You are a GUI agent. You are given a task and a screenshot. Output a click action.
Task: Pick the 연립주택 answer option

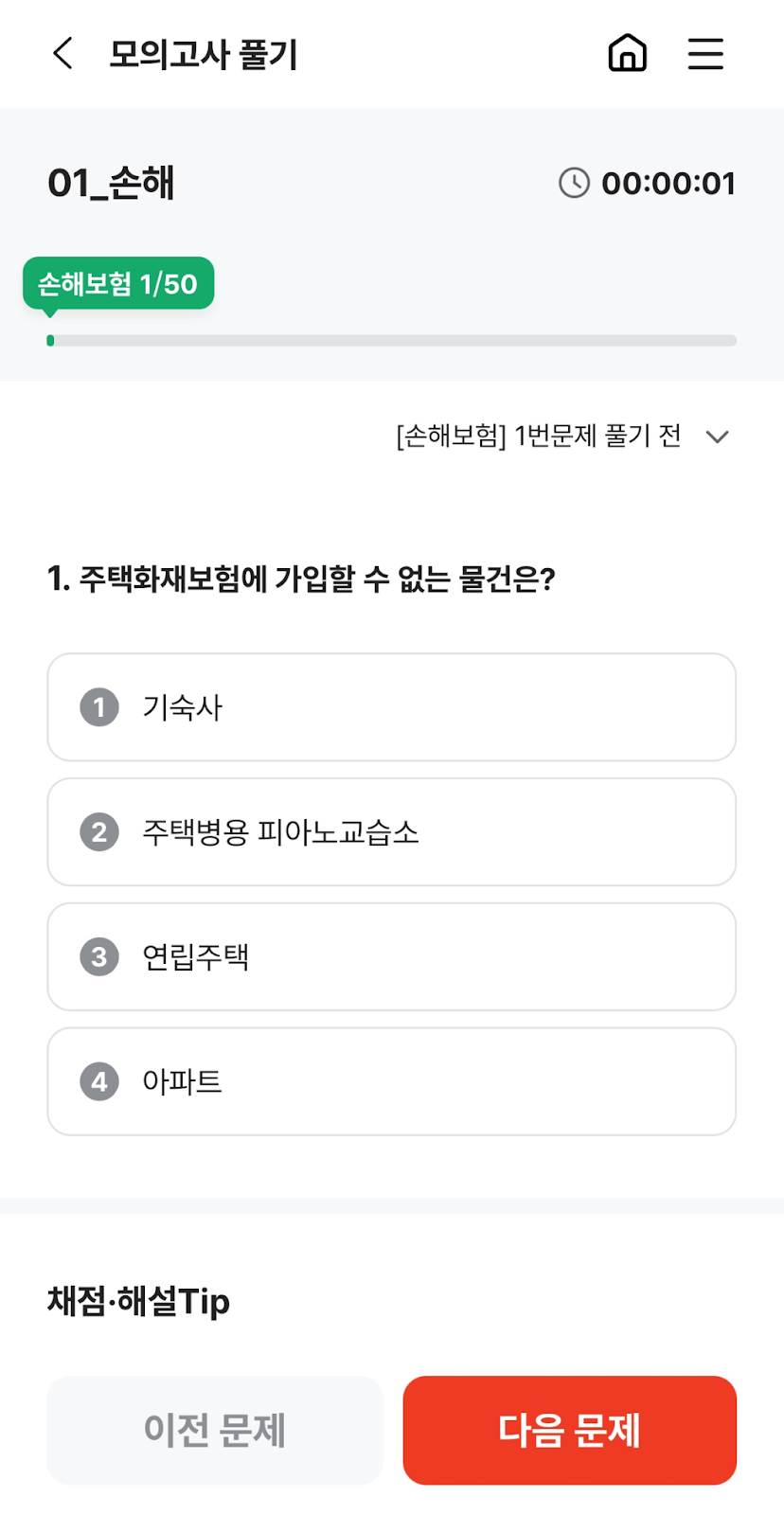click(391, 956)
